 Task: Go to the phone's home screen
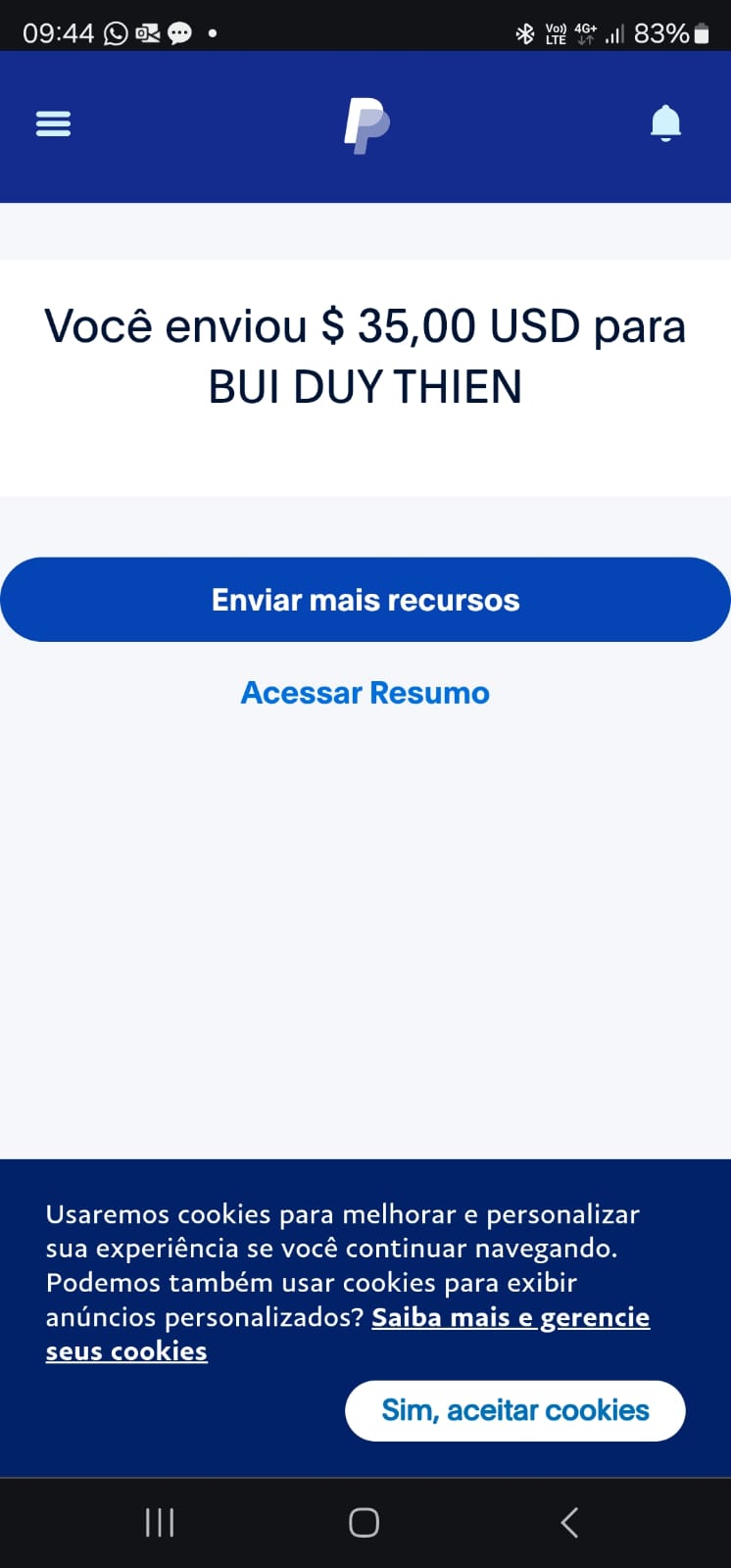(365, 1522)
